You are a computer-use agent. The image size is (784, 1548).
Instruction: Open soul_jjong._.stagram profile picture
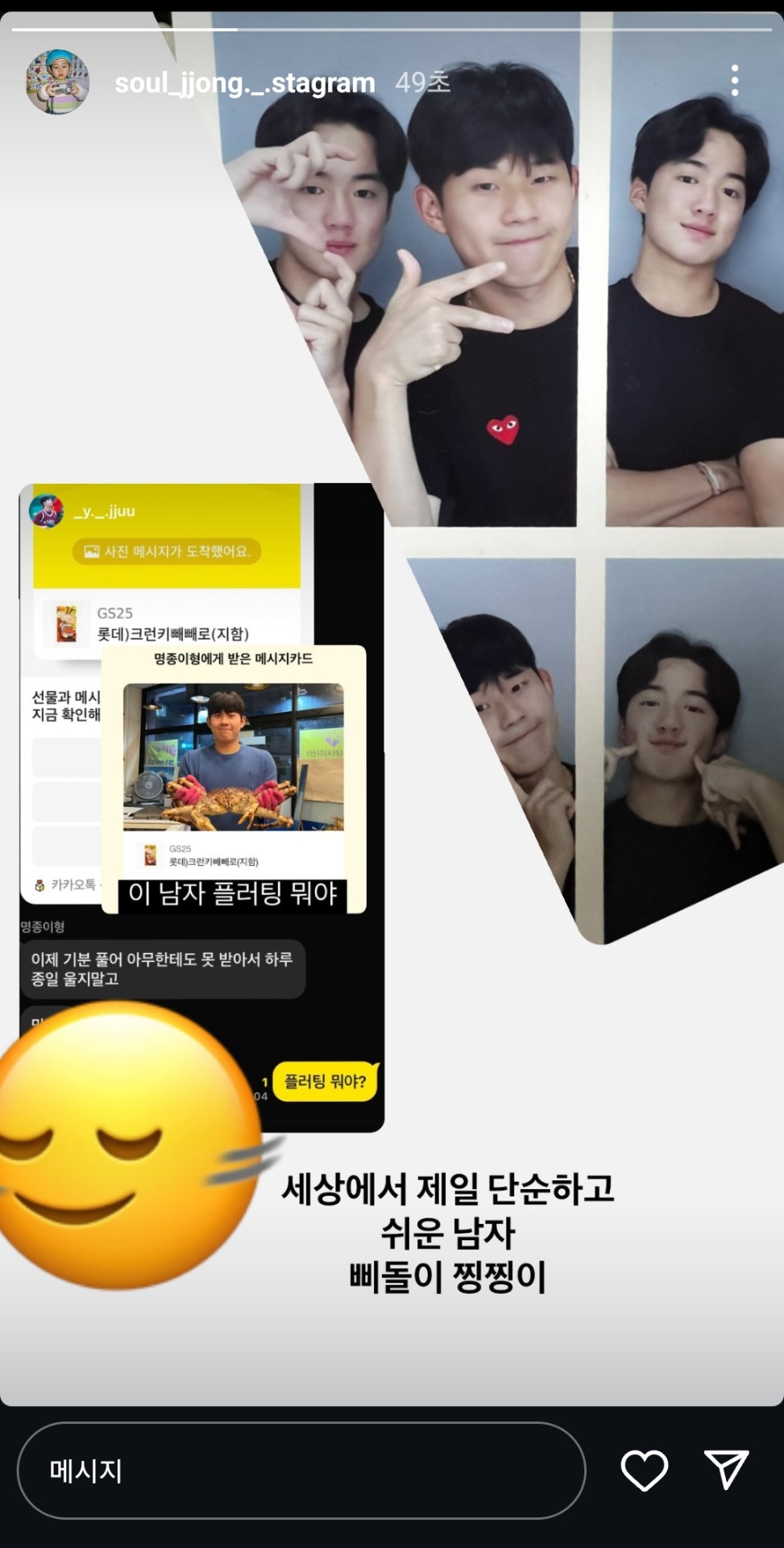57,82
